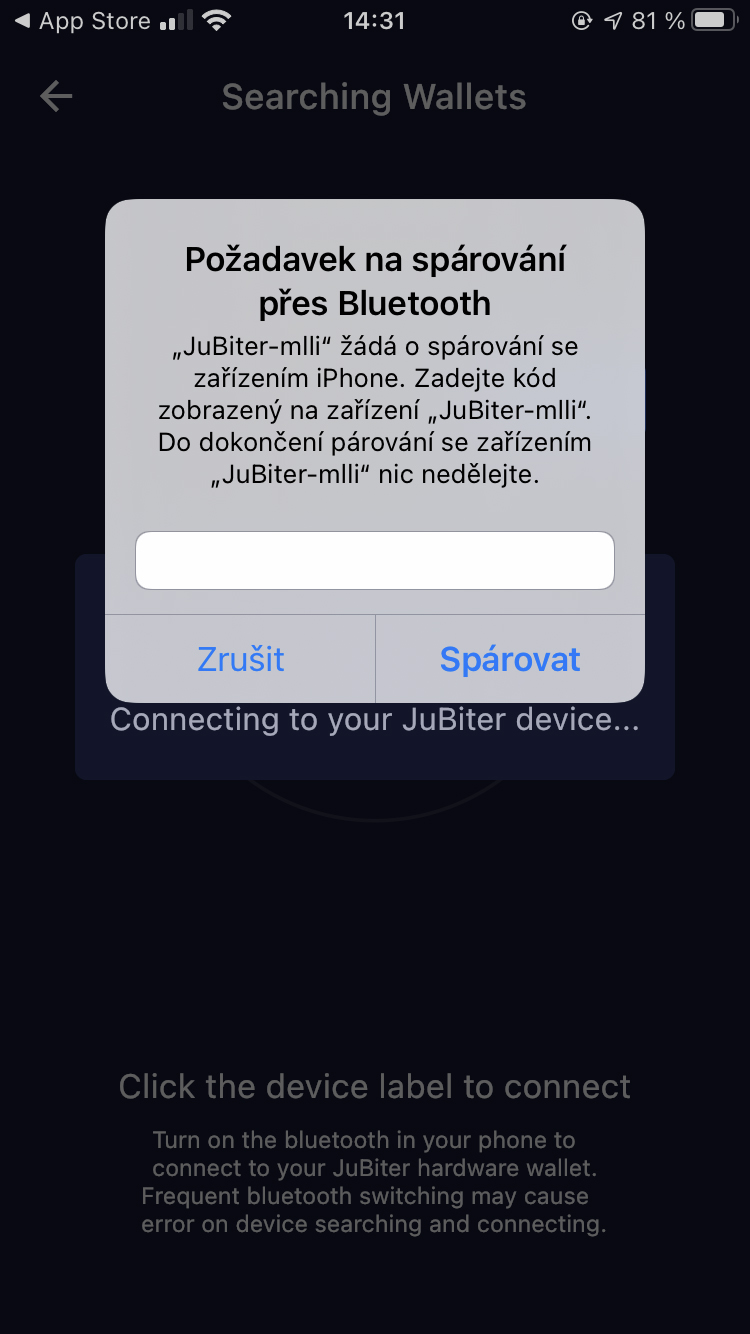
Task: Cancel pairing with the Zrušit button
Action: coord(240,659)
